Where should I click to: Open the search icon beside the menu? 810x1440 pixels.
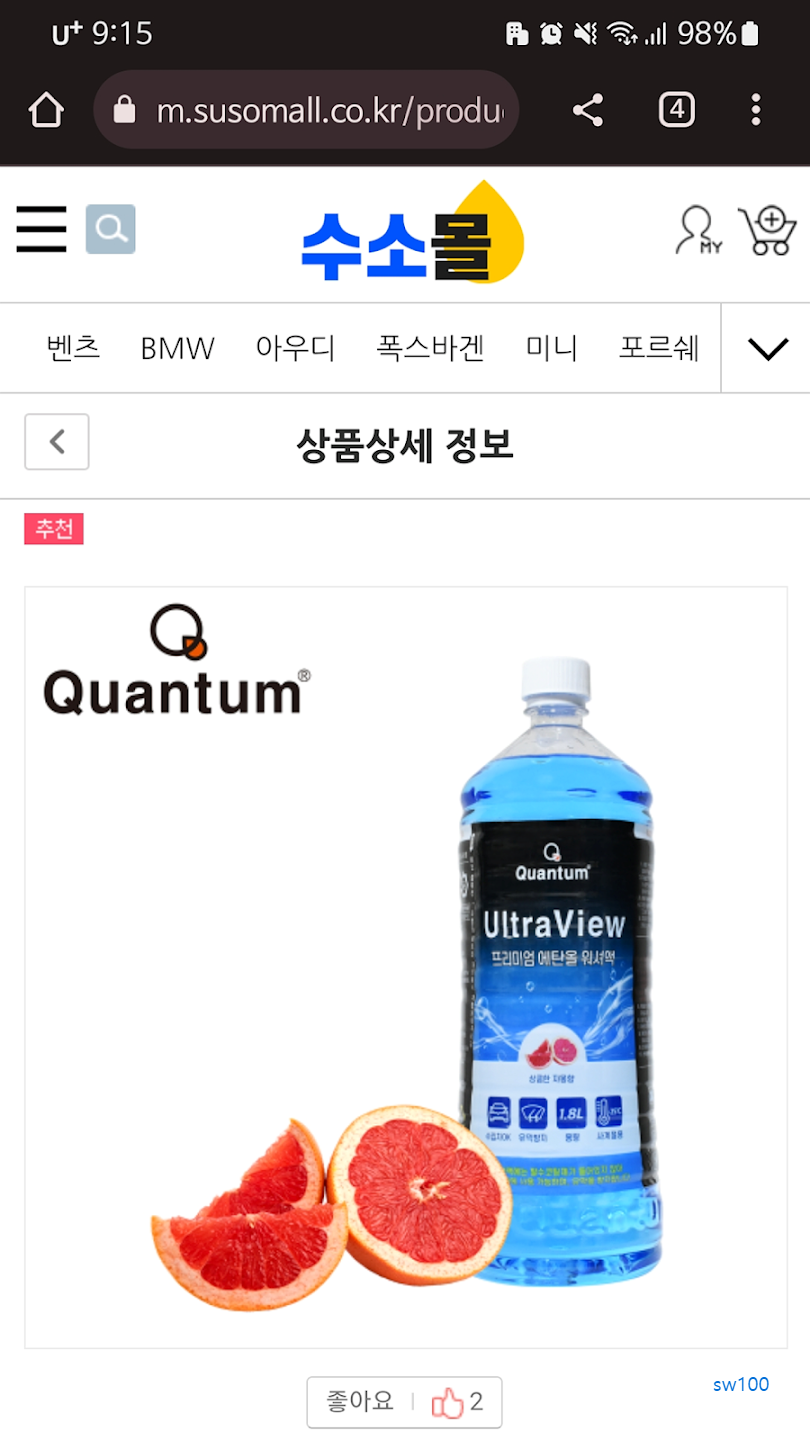[110, 229]
